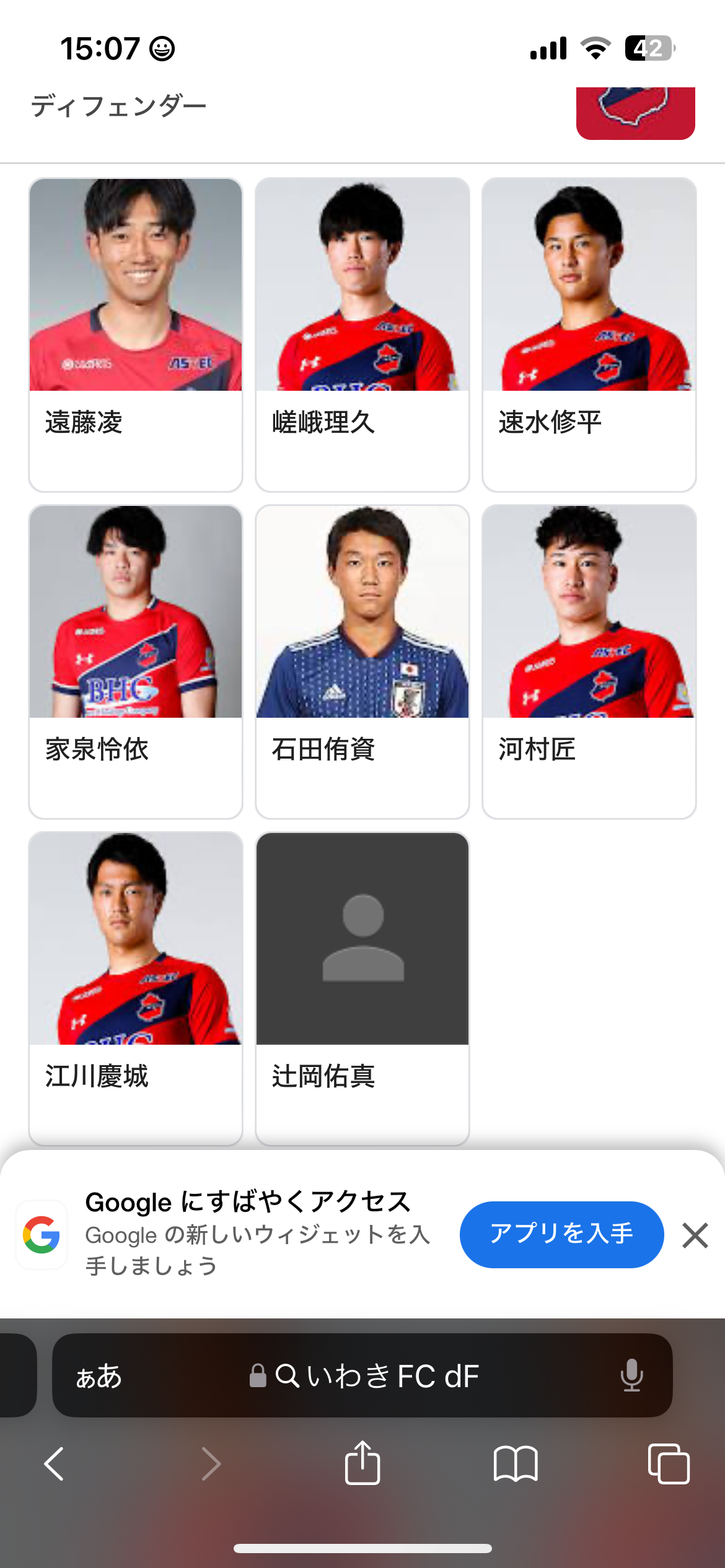The height and width of the screenshot is (1568, 725).
Task: Select the 速水修平 player card
Action: pyautogui.click(x=589, y=334)
